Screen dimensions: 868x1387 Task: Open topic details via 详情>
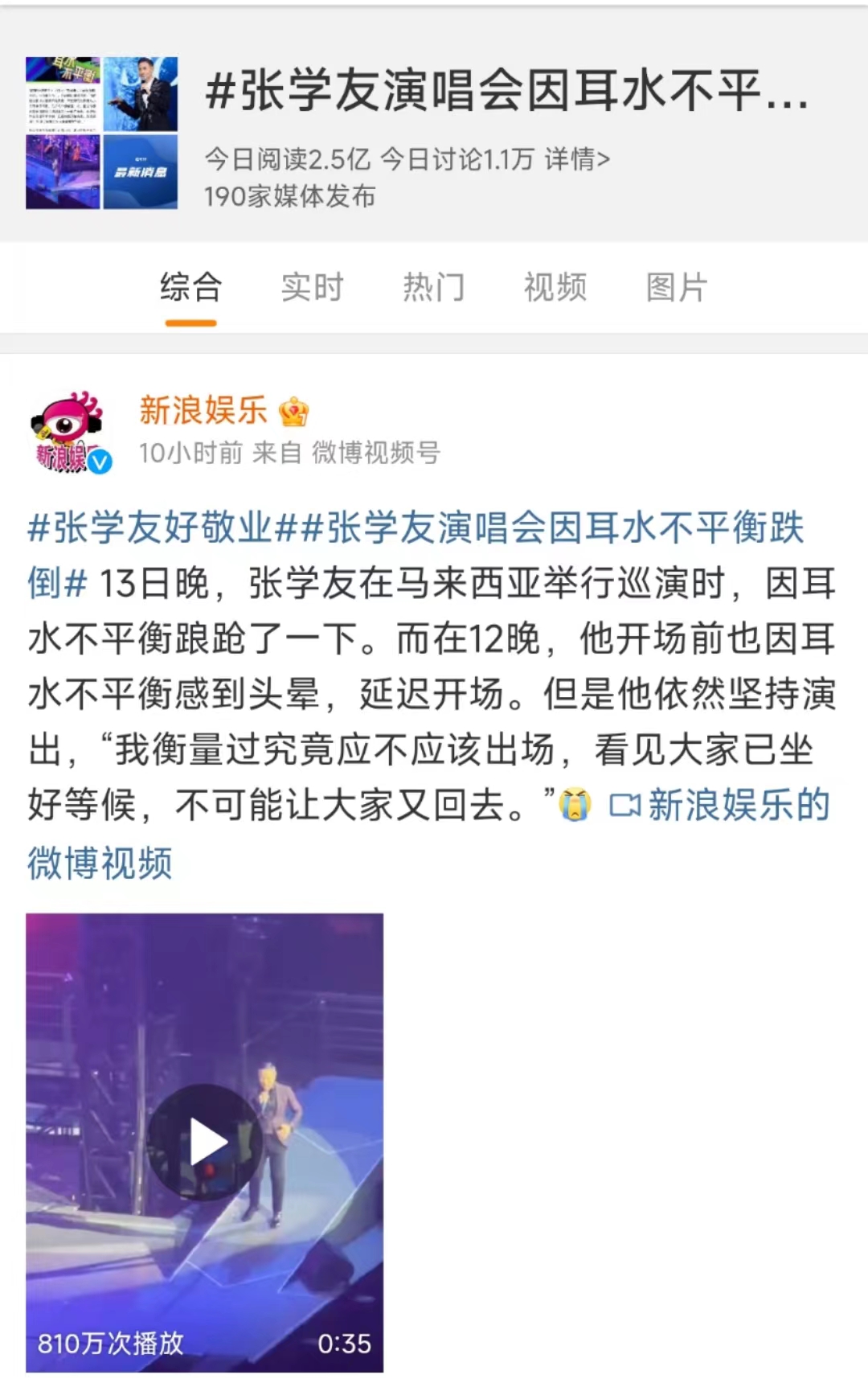(577, 159)
